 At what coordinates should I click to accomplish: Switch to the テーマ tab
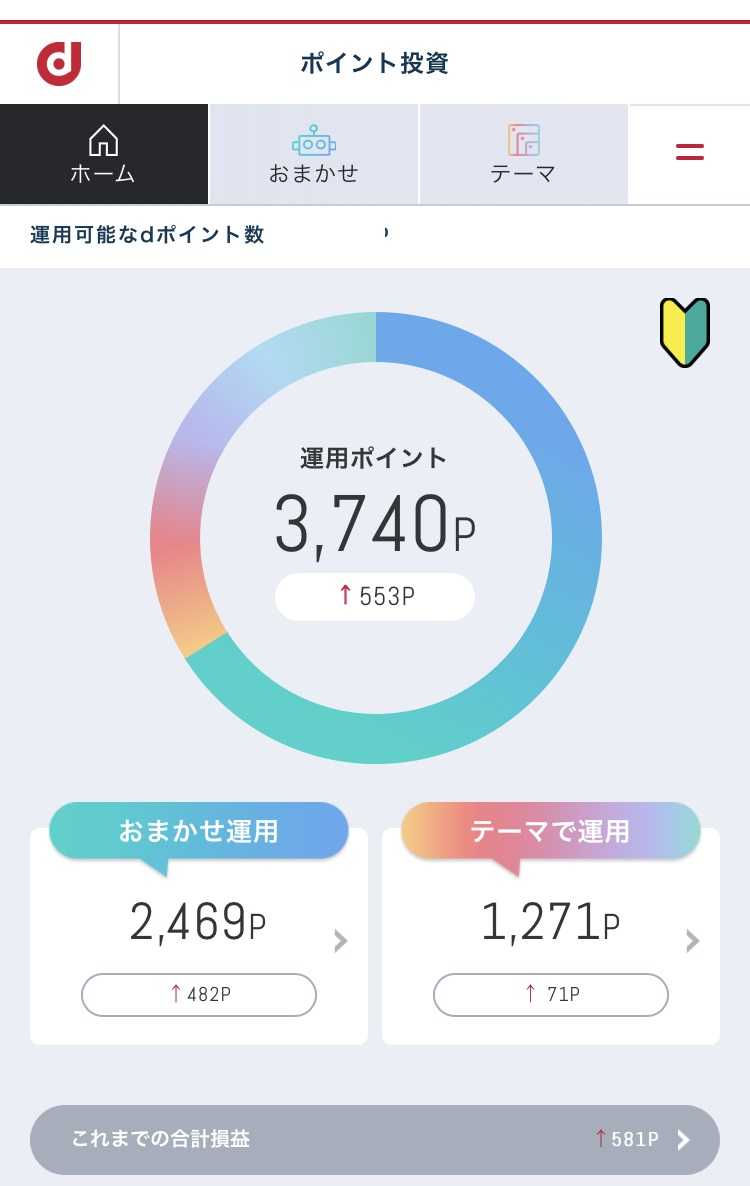pyautogui.click(x=523, y=155)
